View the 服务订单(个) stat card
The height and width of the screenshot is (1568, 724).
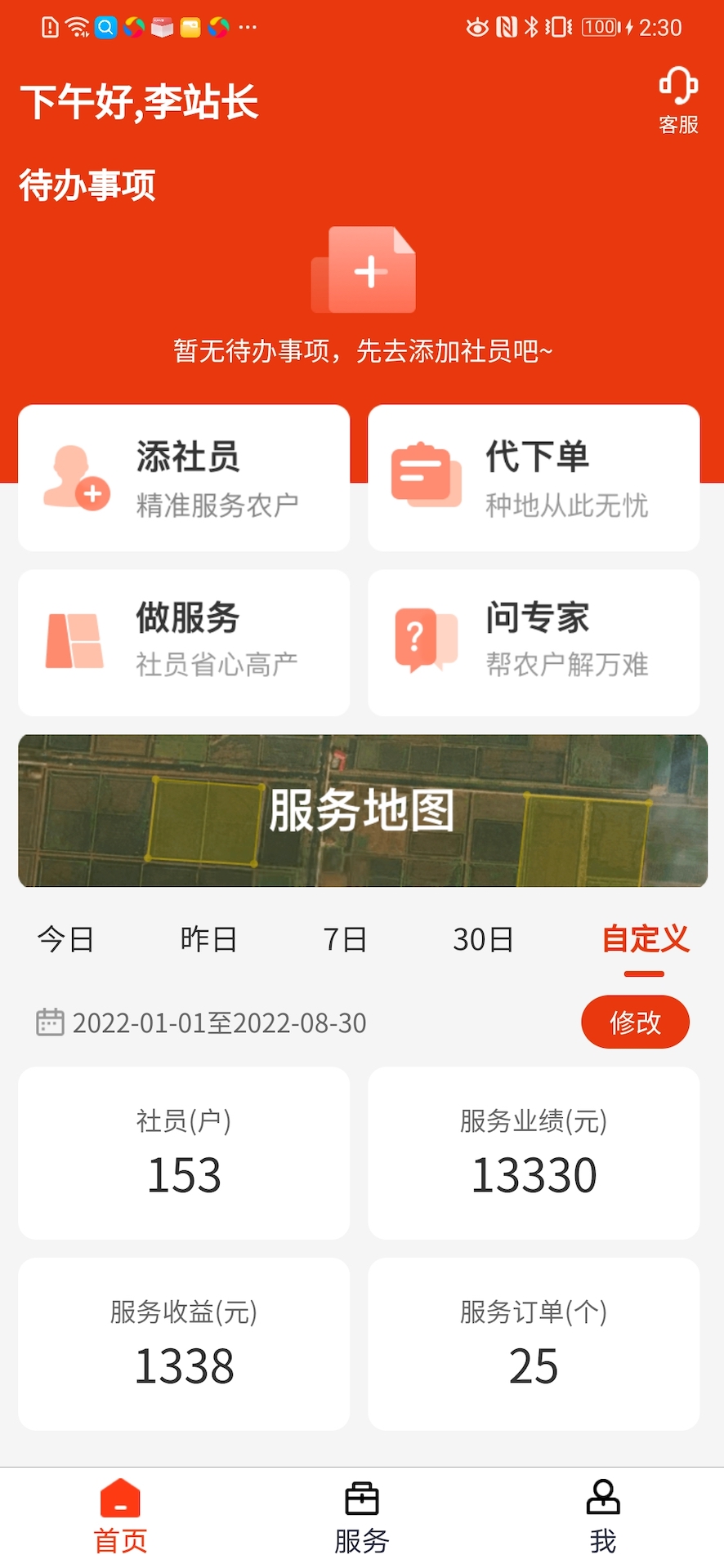534,1343
